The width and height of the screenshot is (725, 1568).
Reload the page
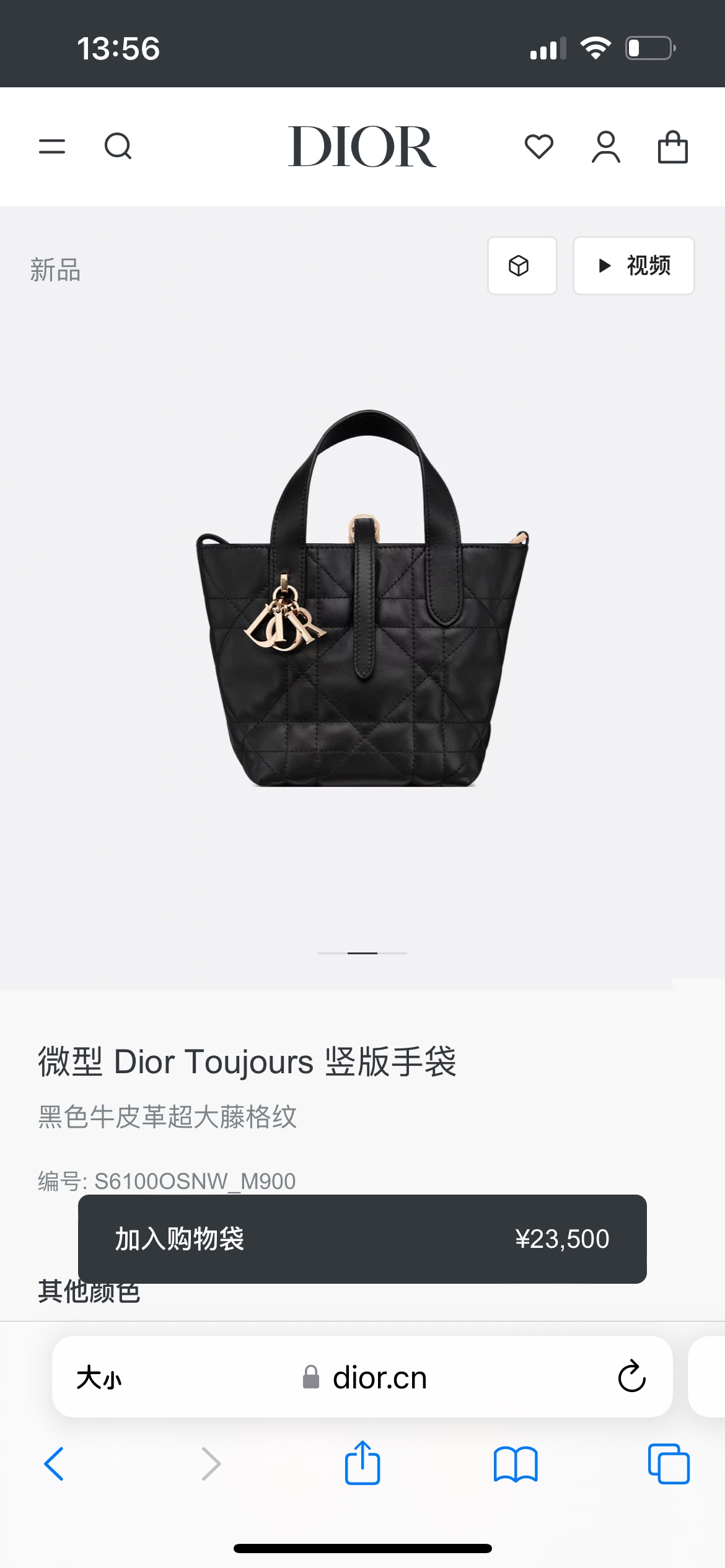click(631, 1377)
